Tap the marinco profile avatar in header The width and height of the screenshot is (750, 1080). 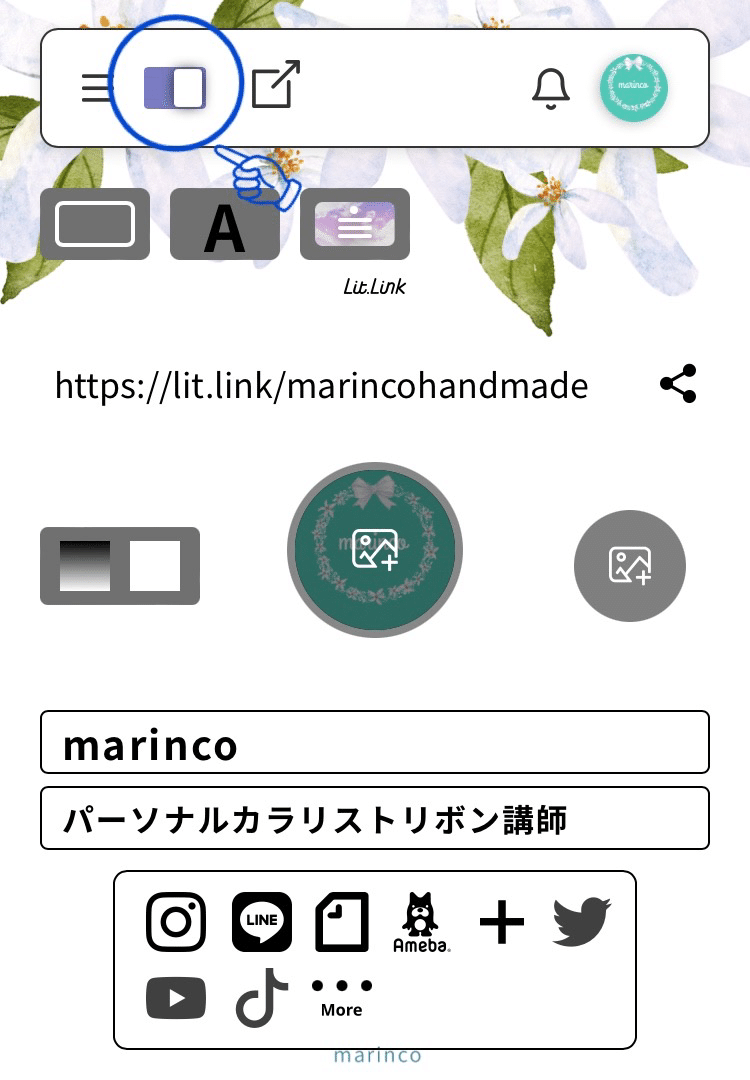point(633,88)
